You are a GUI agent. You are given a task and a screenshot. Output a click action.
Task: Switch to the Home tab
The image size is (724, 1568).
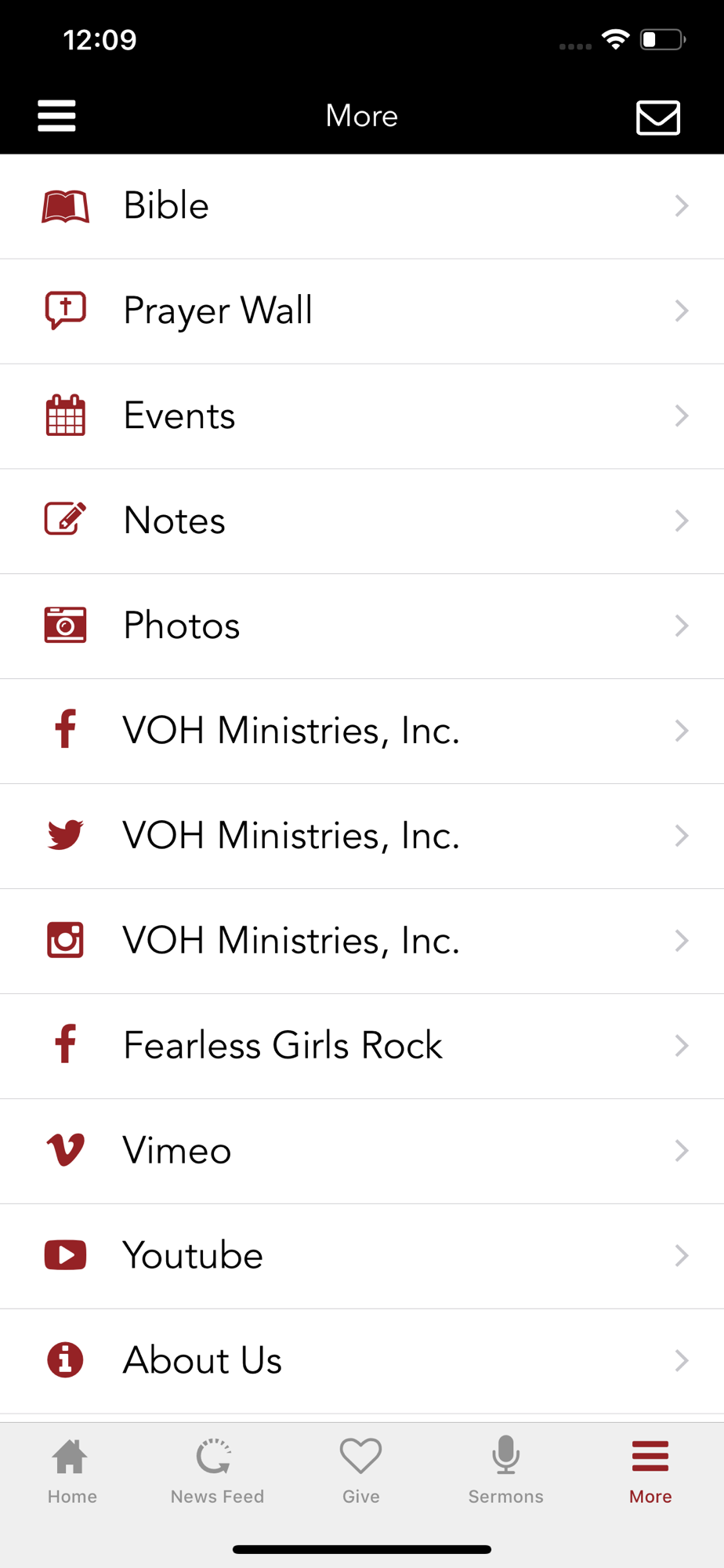[x=72, y=1472]
